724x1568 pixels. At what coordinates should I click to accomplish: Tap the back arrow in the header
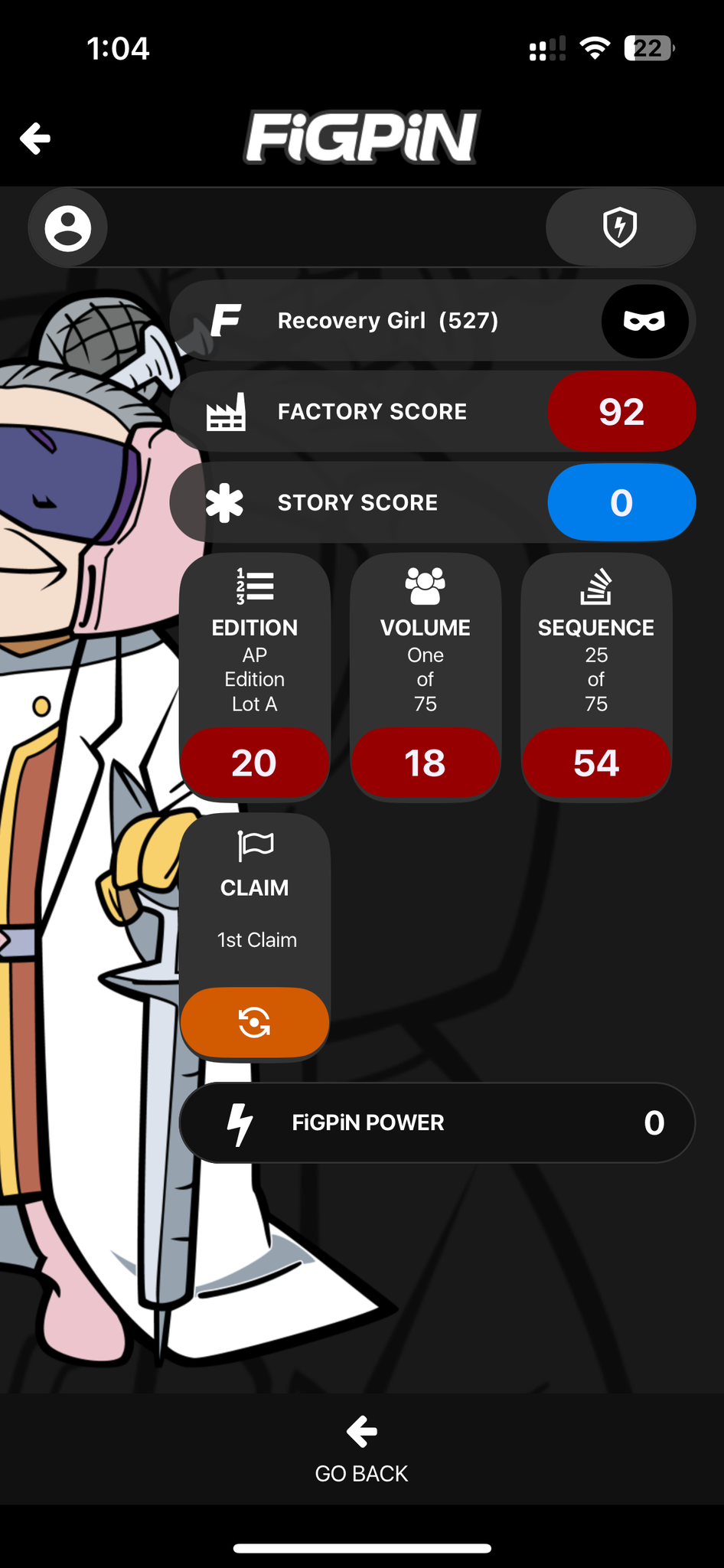35,139
